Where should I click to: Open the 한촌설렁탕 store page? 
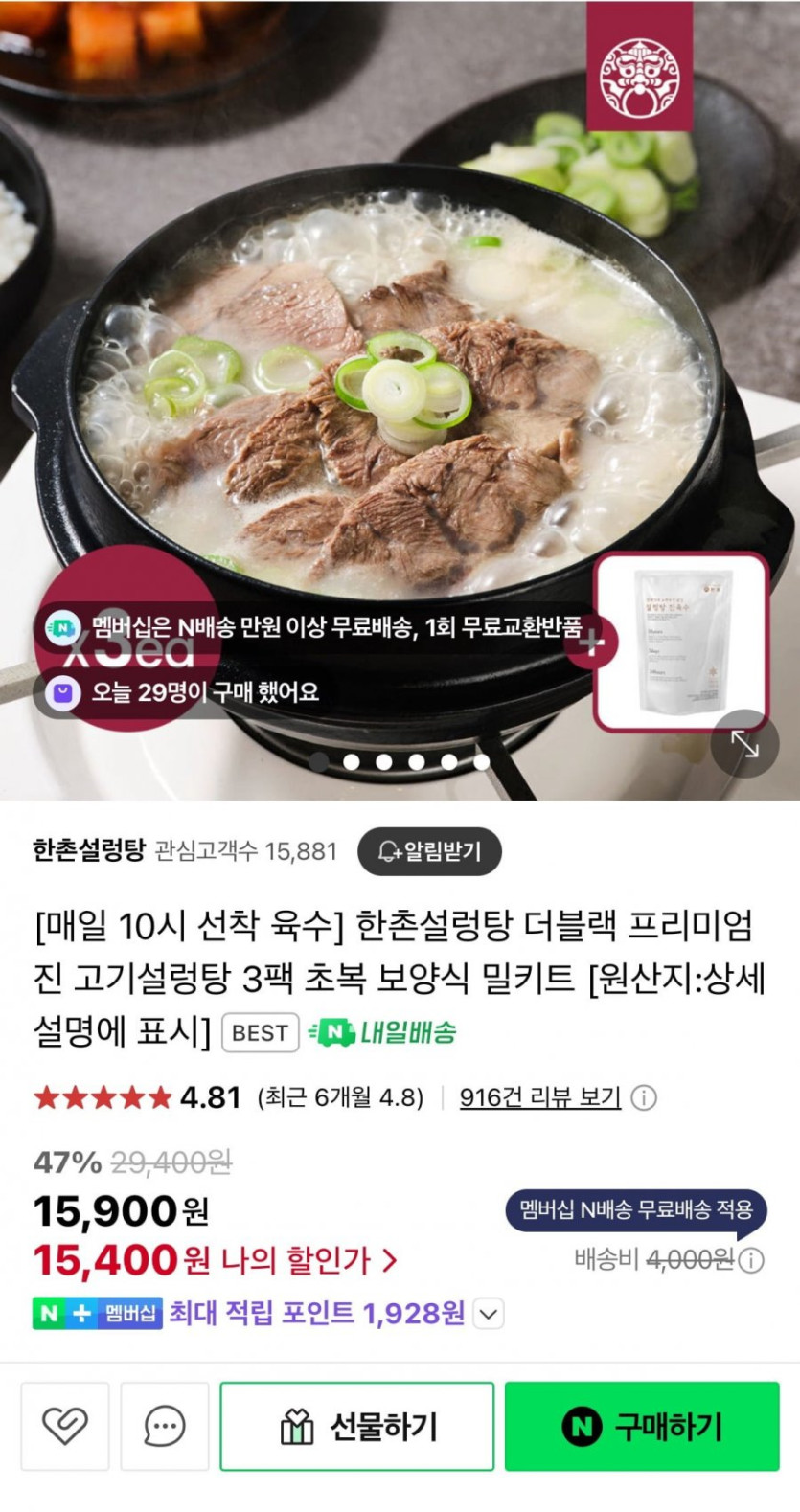tap(88, 850)
